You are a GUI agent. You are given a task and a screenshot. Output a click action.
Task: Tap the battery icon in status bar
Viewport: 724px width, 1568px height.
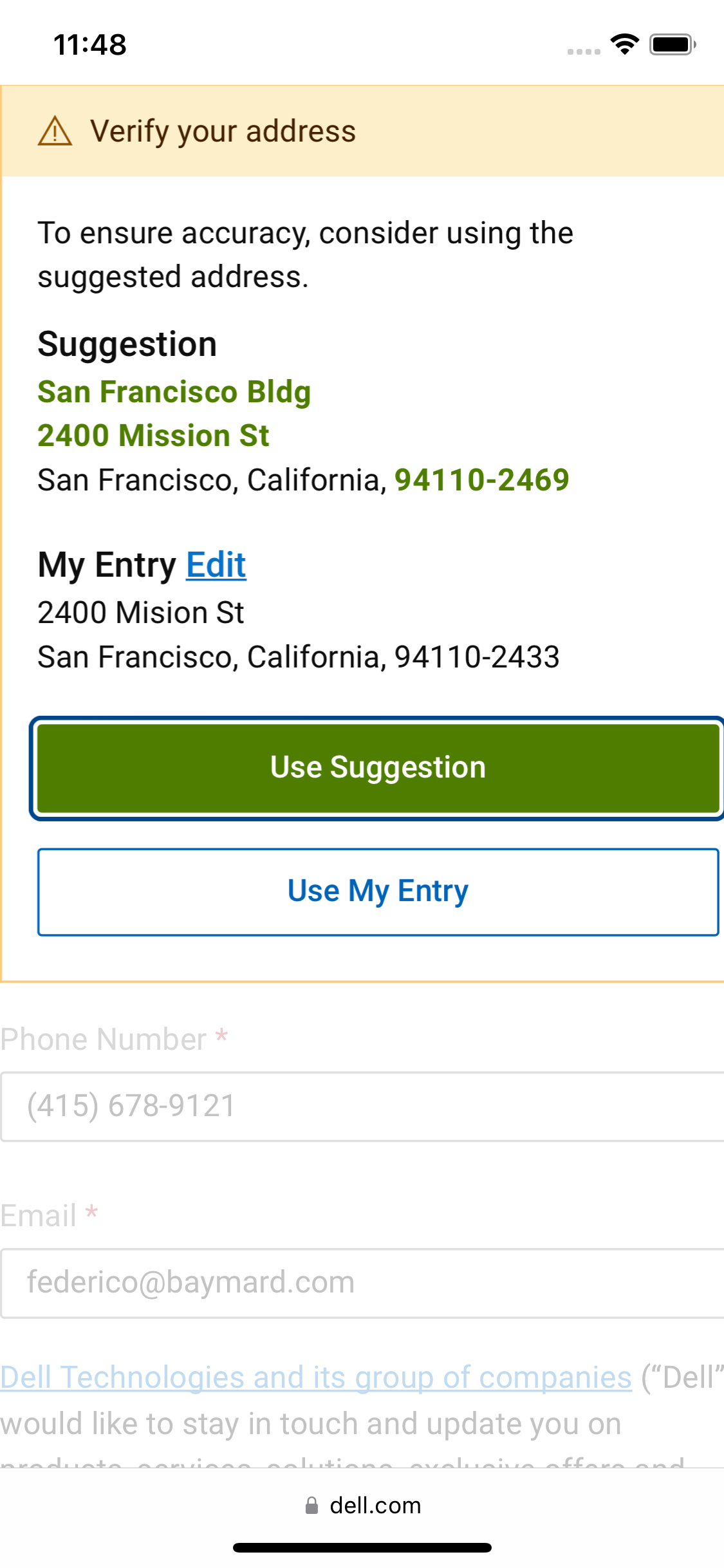(669, 44)
